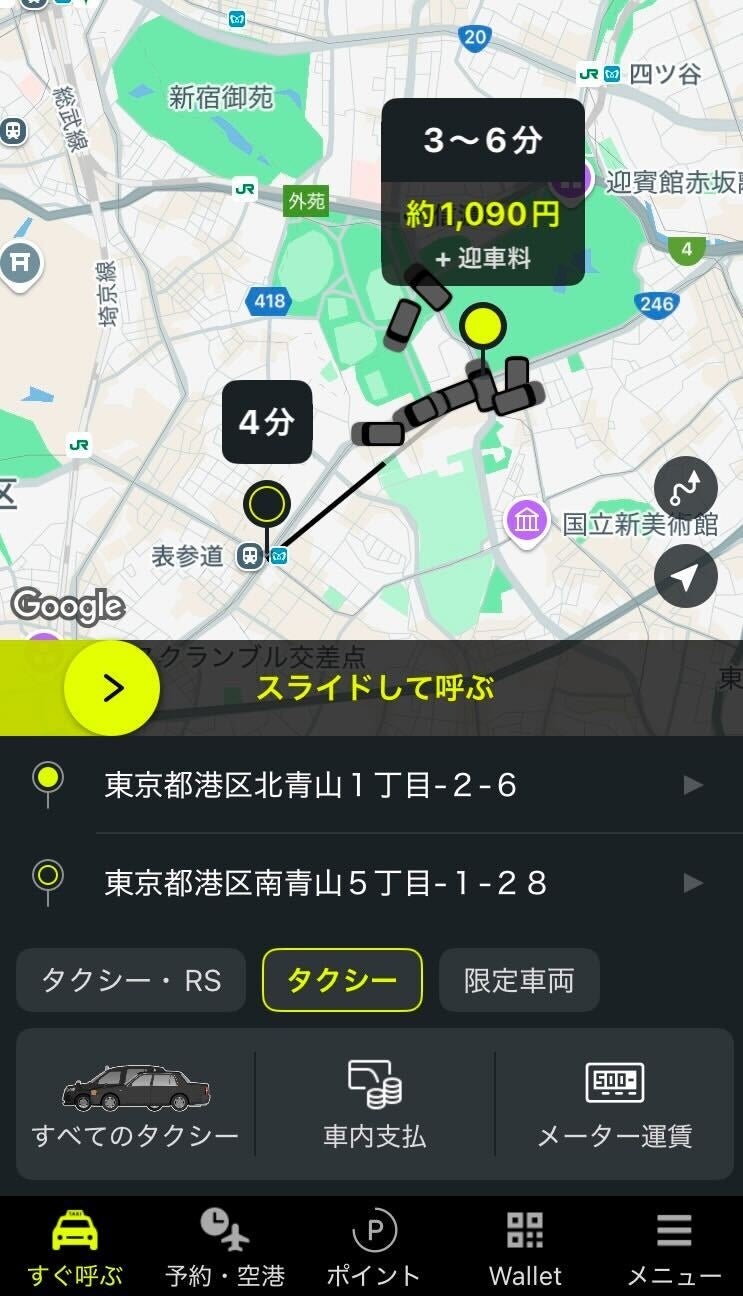
Task: Center map on current location
Action: (686, 576)
